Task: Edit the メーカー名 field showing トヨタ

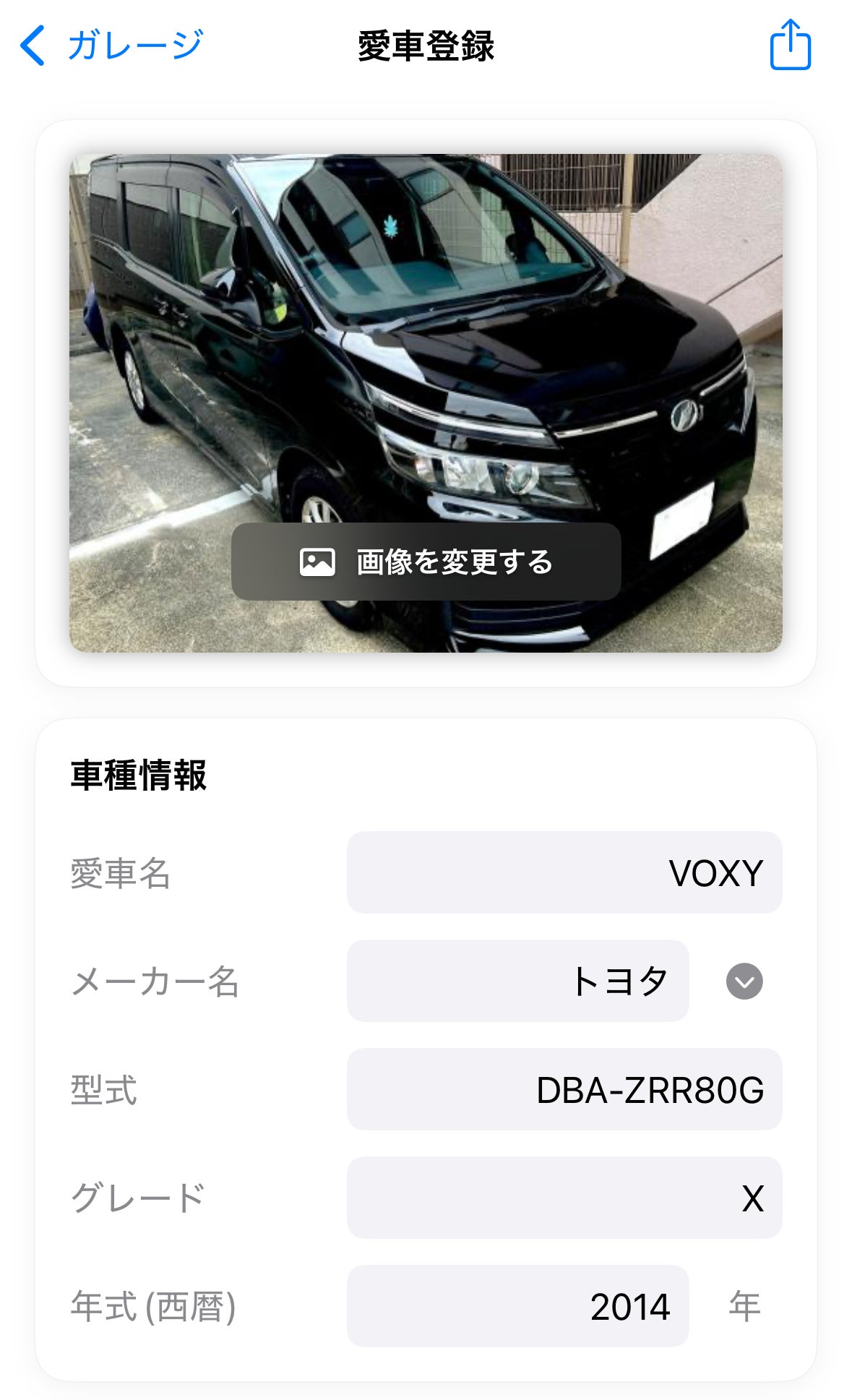Action: pos(517,981)
